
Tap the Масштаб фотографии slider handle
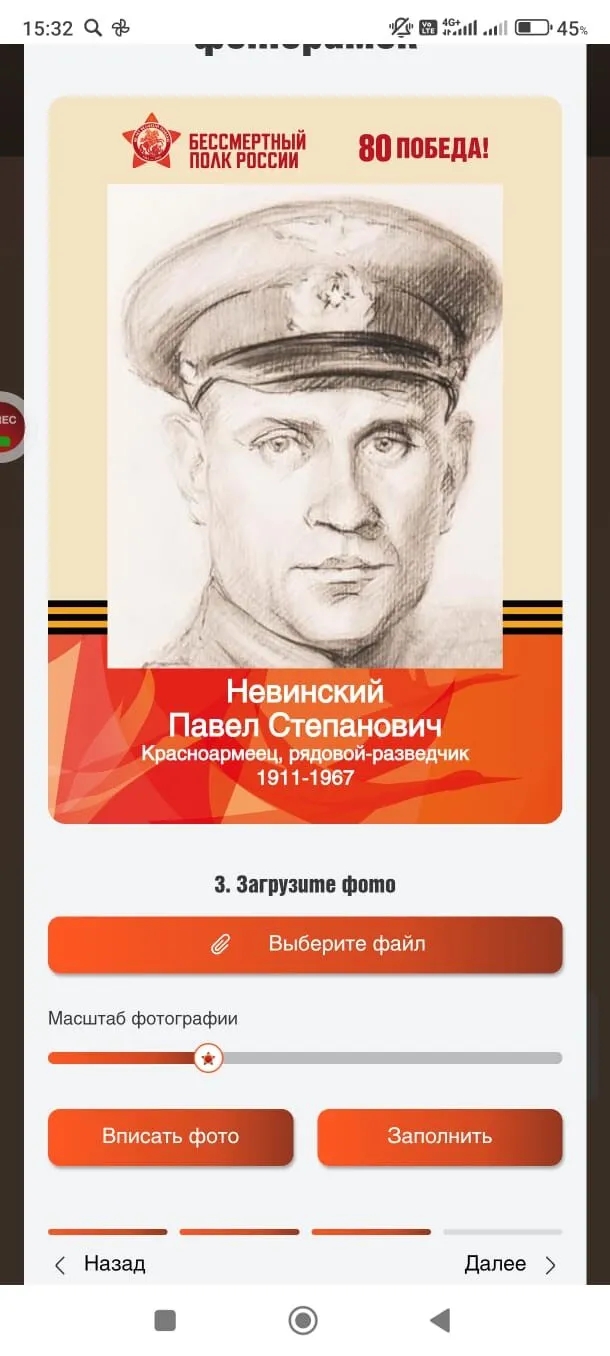208,1058
